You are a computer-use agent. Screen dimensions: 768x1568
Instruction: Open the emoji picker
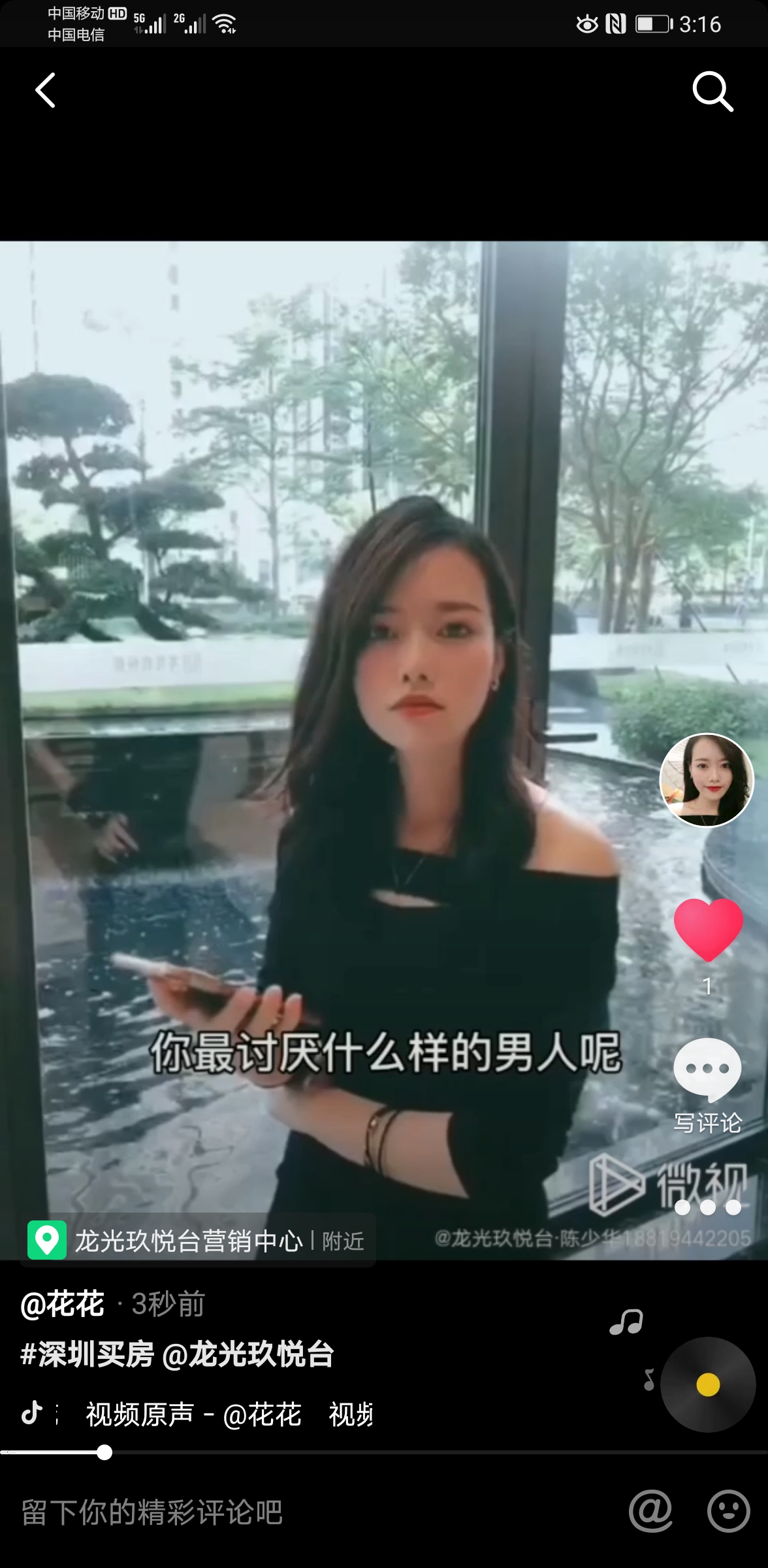coord(728,1511)
